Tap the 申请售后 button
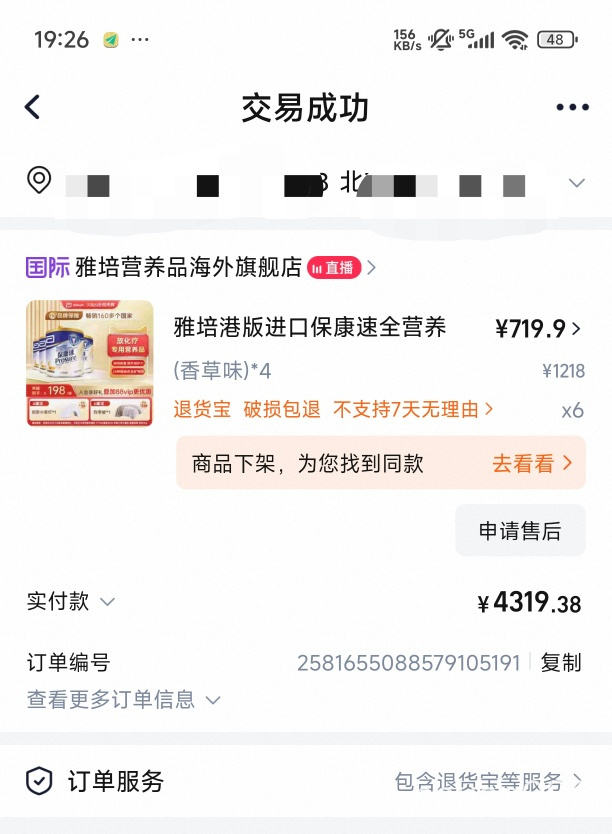Image resolution: width=612 pixels, height=834 pixels. coord(520,531)
